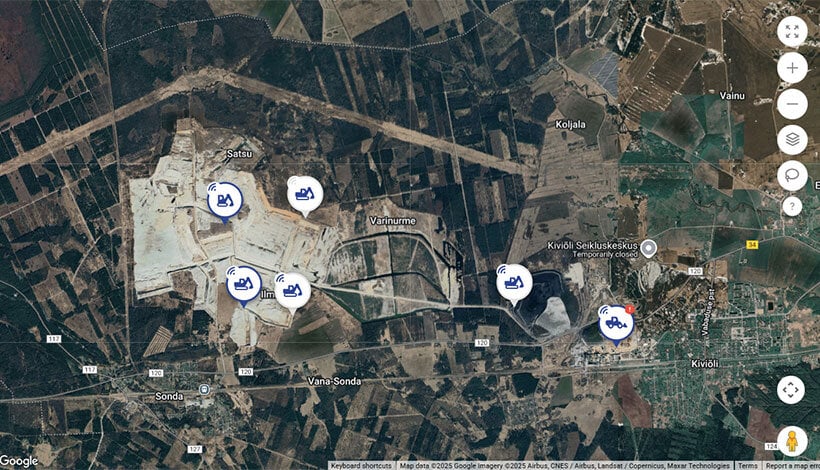Enter fullscreen map view
This screenshot has width=820, height=470.
pos(792,31)
